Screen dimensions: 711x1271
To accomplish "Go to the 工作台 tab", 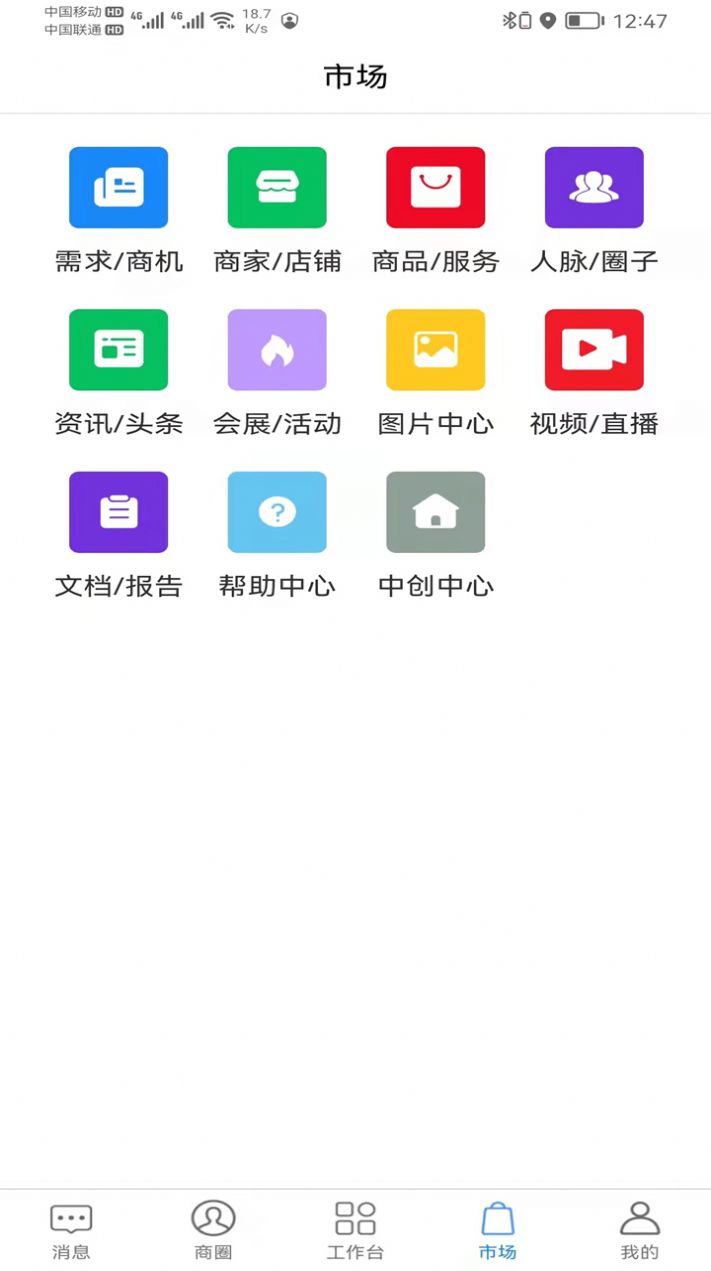I will click(355, 1230).
